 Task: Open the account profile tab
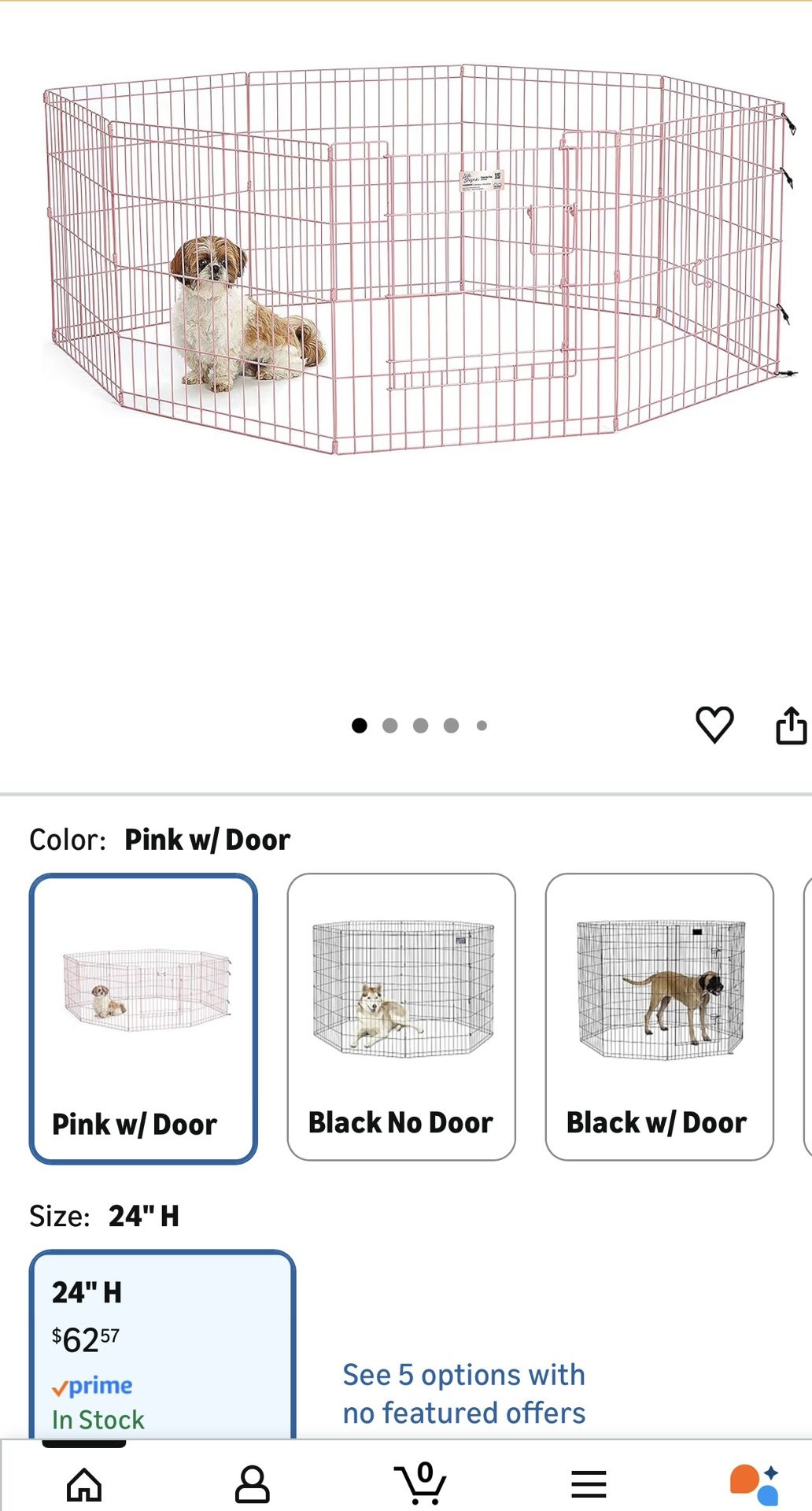253,1483
